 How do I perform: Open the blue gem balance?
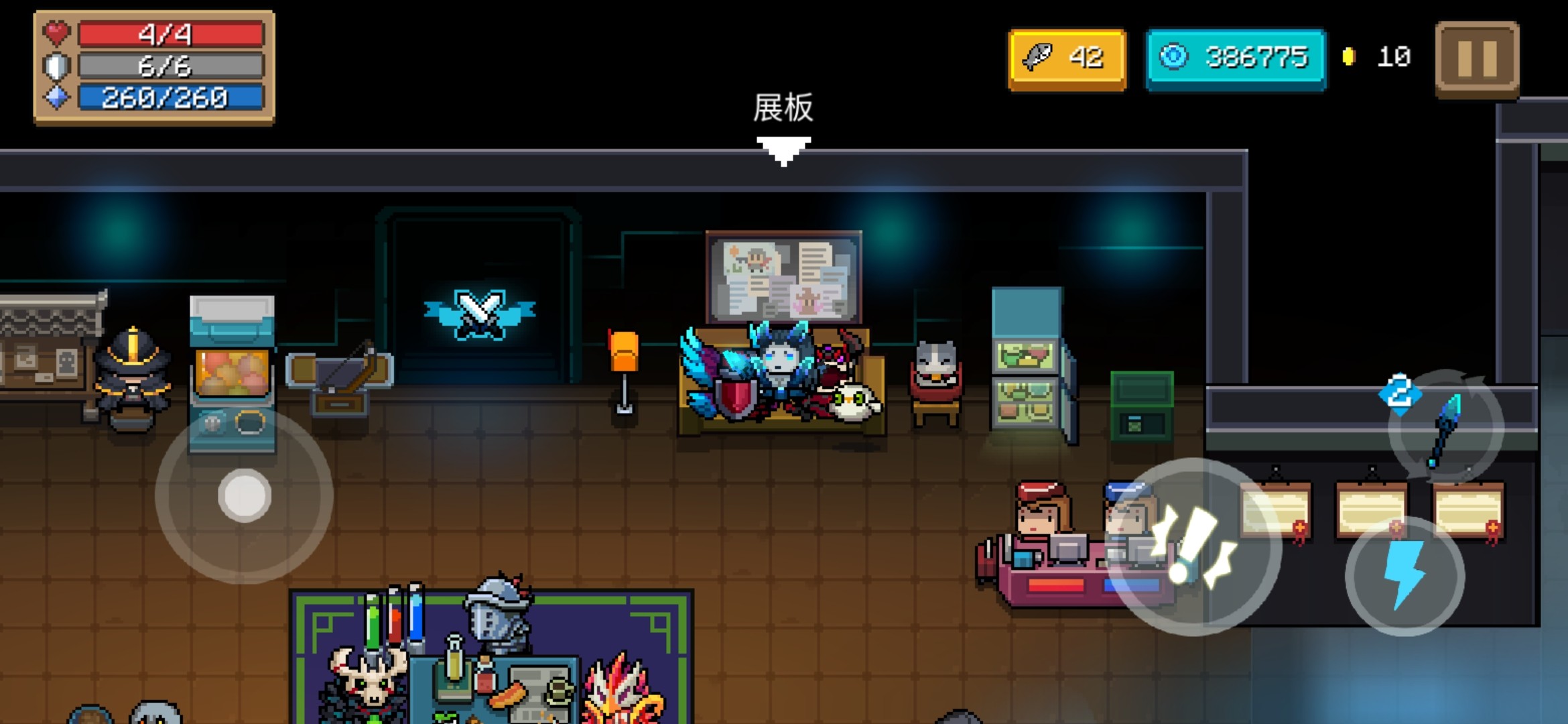click(1235, 58)
